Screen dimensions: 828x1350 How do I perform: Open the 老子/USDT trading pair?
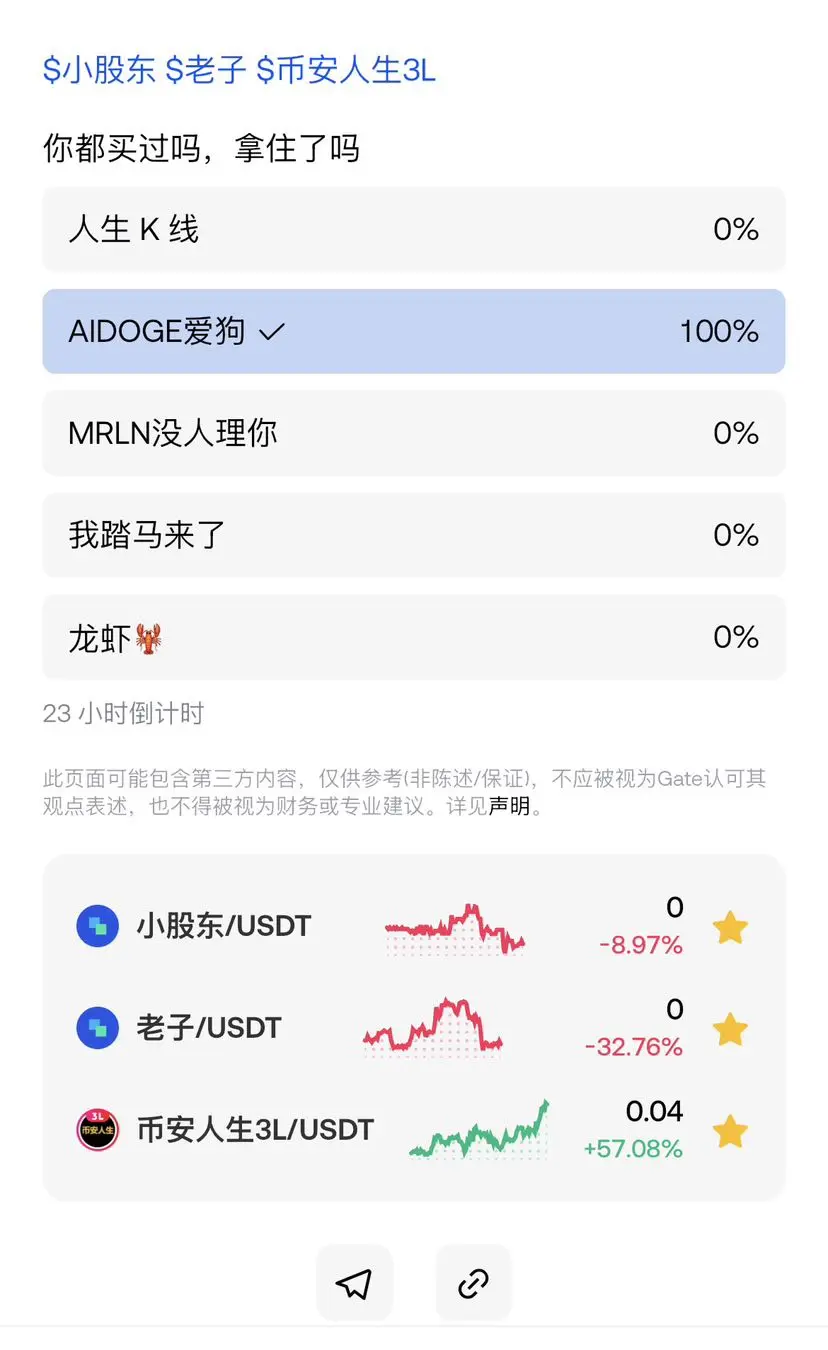click(380, 1029)
